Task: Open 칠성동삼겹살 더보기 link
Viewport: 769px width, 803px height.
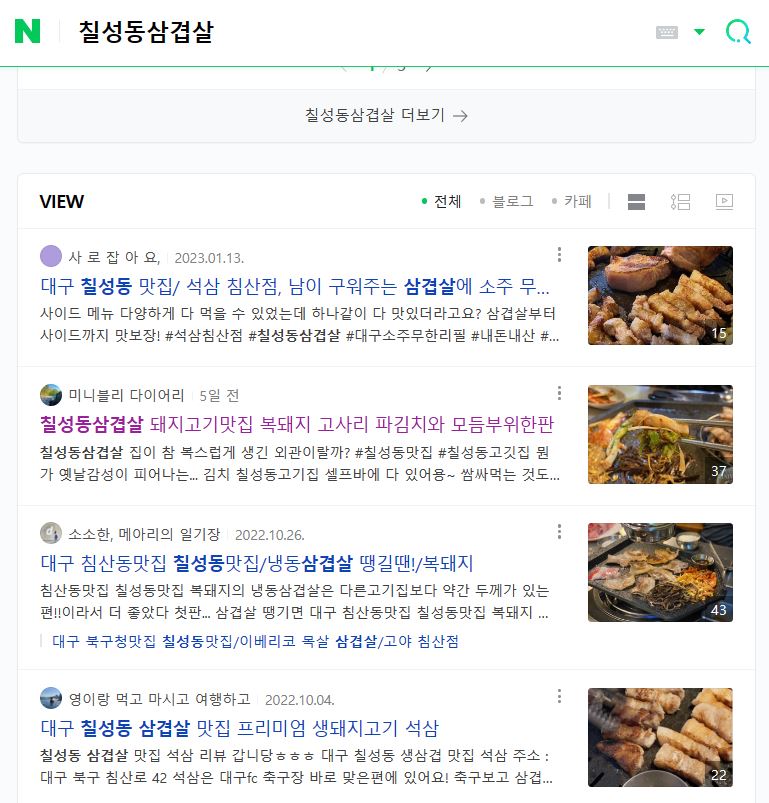Action: tap(386, 115)
